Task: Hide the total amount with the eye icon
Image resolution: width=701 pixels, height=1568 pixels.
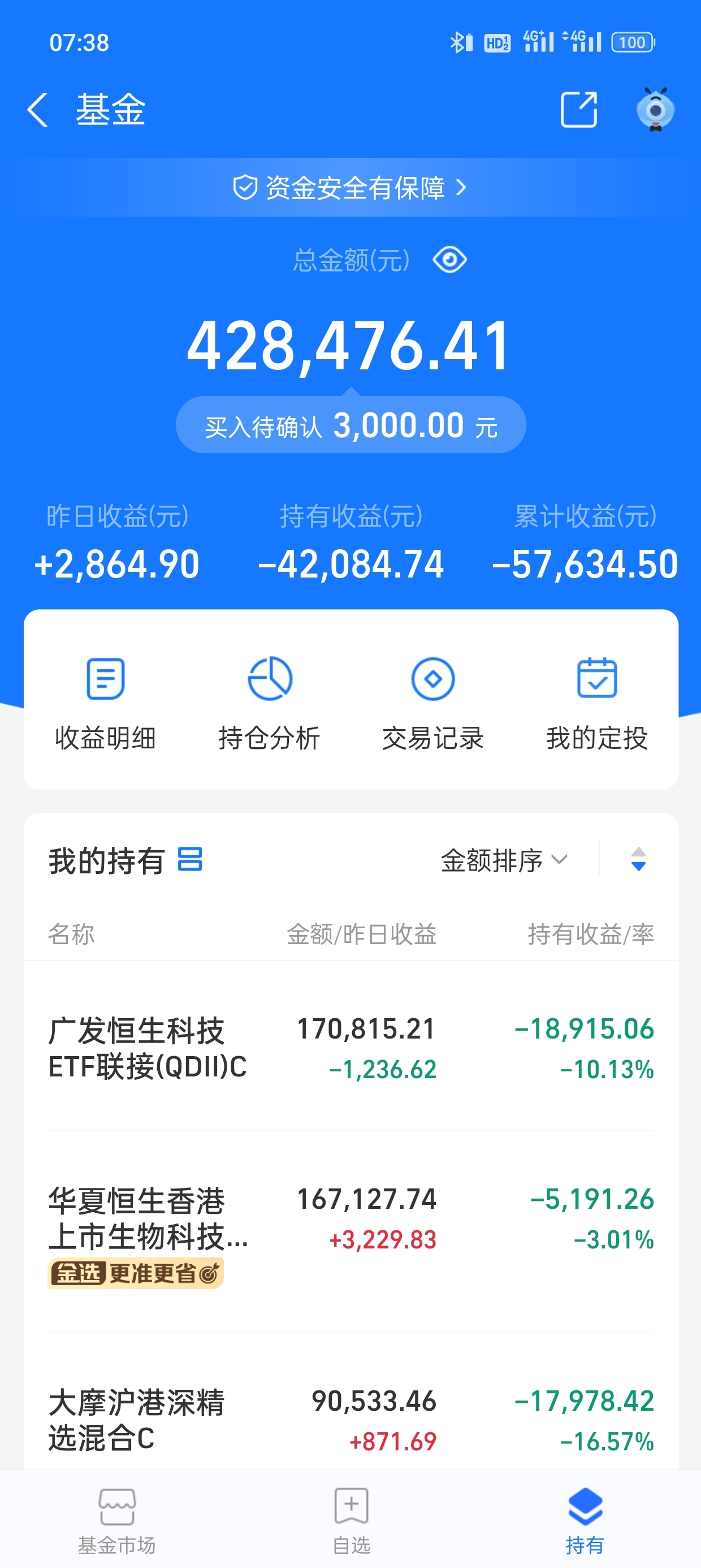Action: pos(449,260)
